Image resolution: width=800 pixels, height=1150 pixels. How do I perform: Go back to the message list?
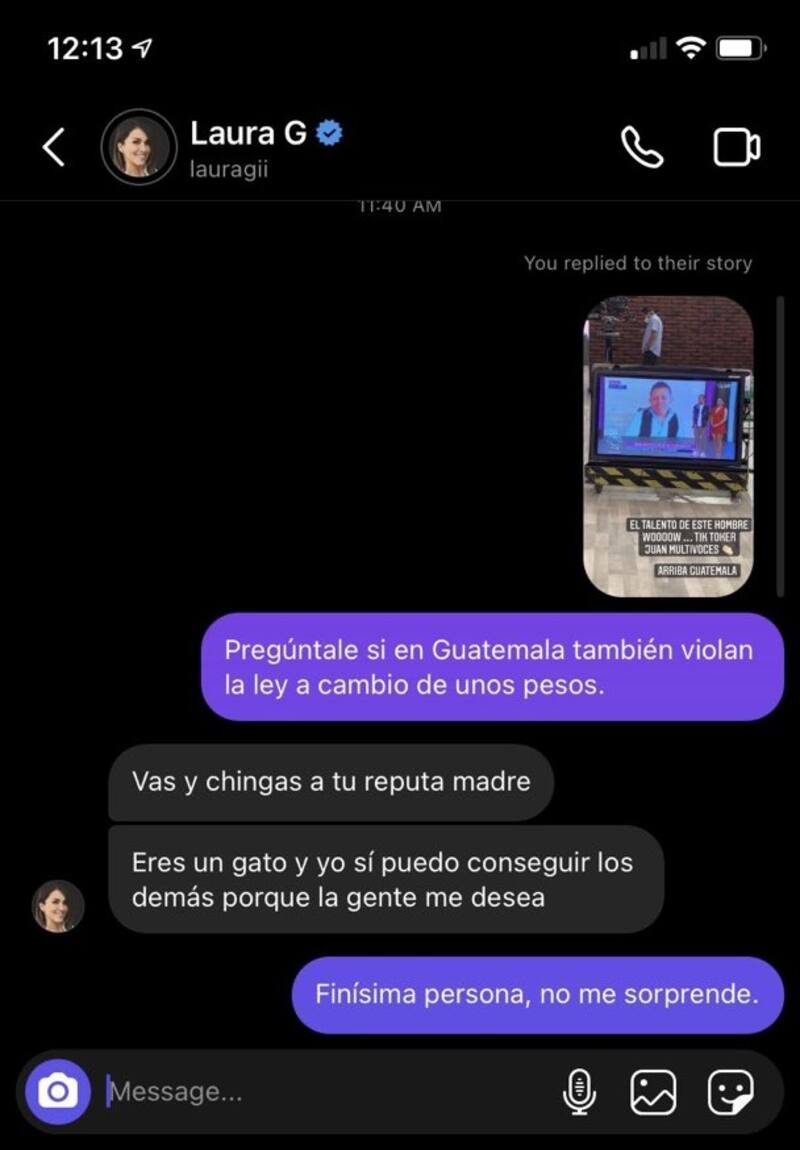(x=54, y=148)
